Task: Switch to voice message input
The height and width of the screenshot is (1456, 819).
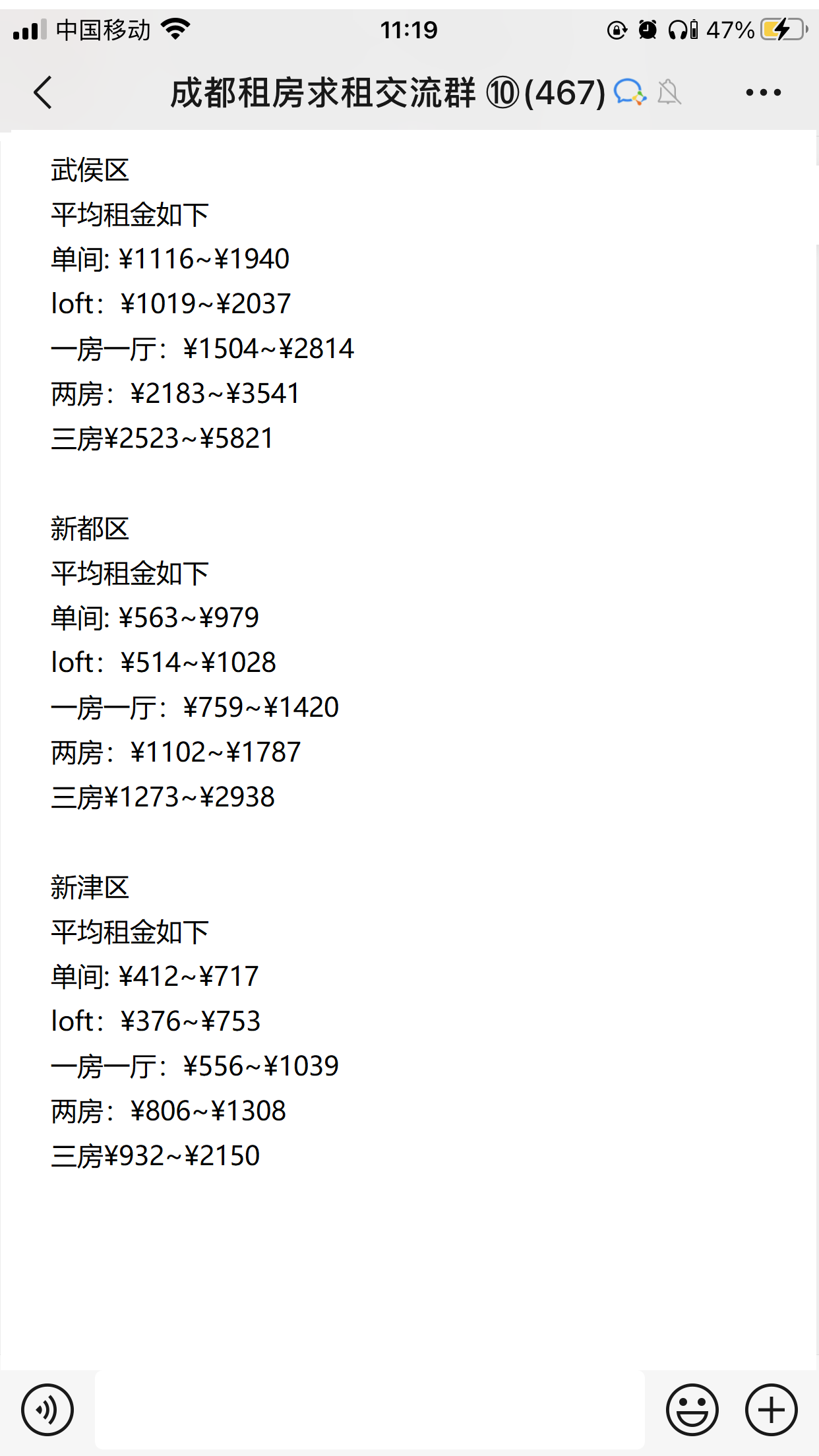Action: (47, 1410)
